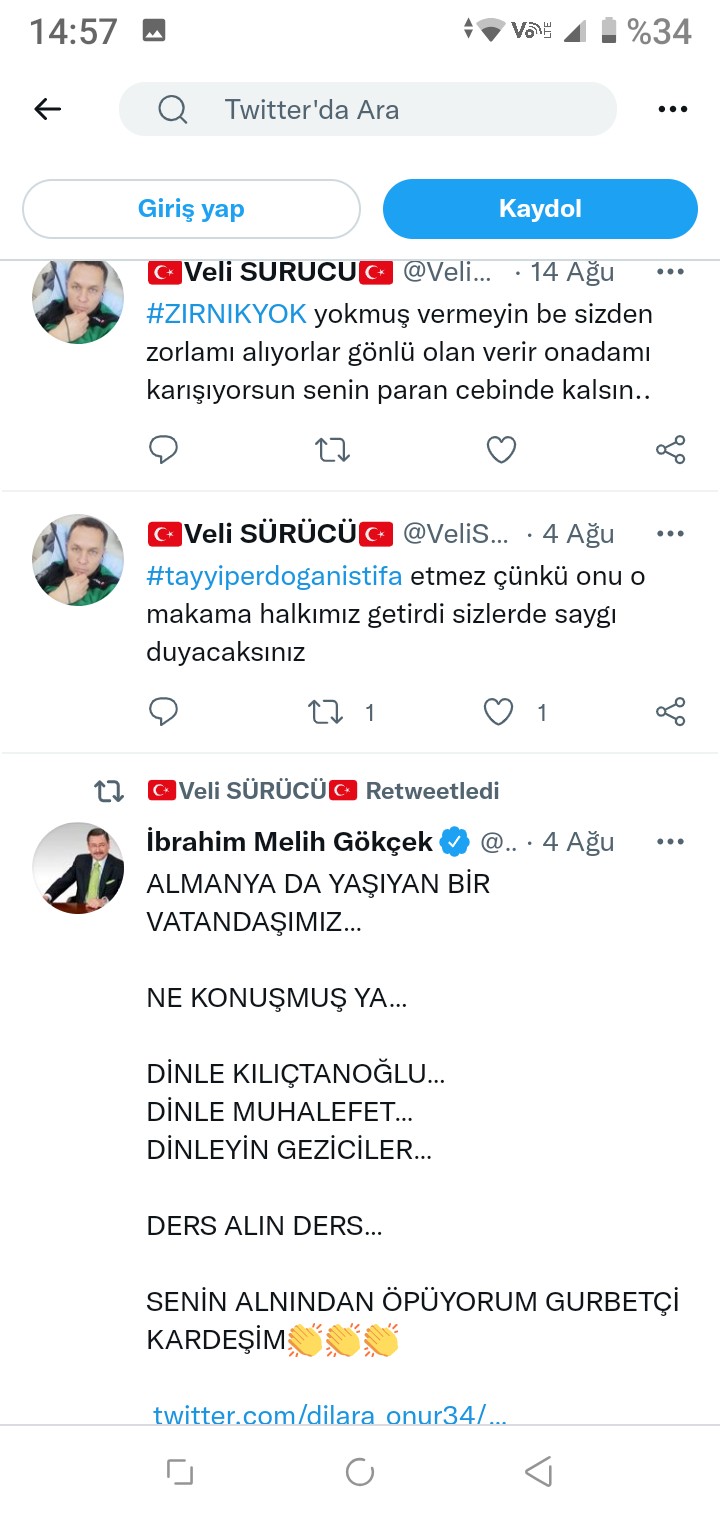
Task: Tap the Kaydol button
Action: (x=540, y=209)
